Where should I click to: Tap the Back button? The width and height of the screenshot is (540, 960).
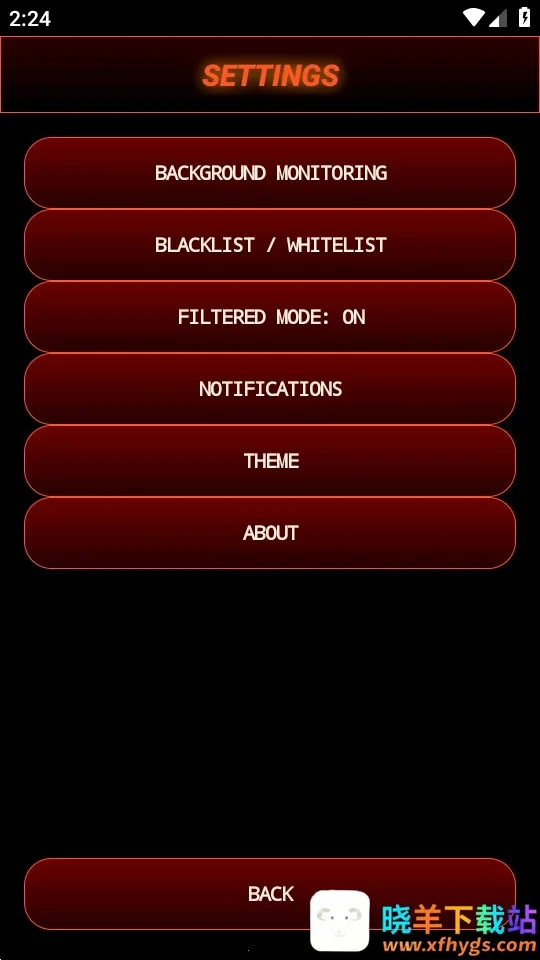[270, 894]
